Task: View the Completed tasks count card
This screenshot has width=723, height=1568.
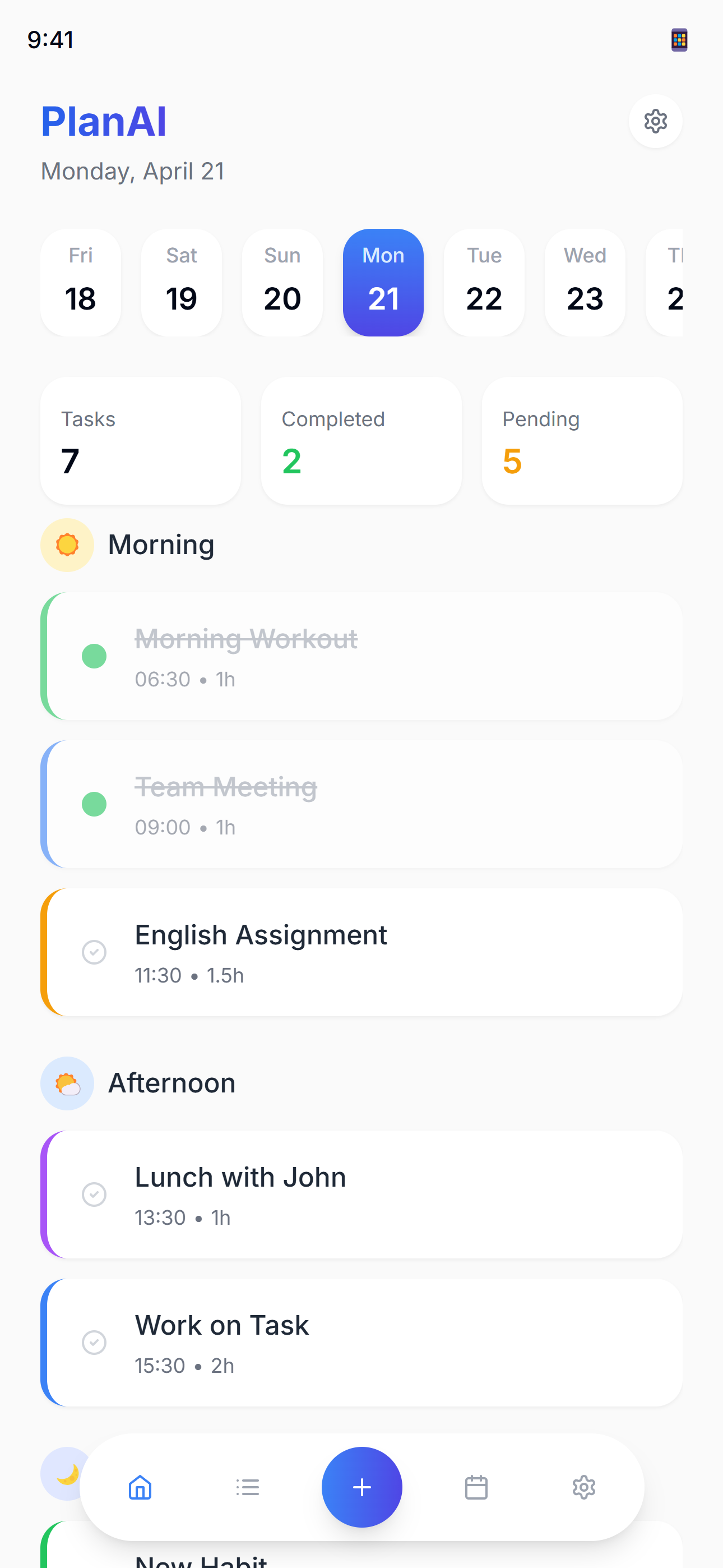Action: click(x=361, y=441)
